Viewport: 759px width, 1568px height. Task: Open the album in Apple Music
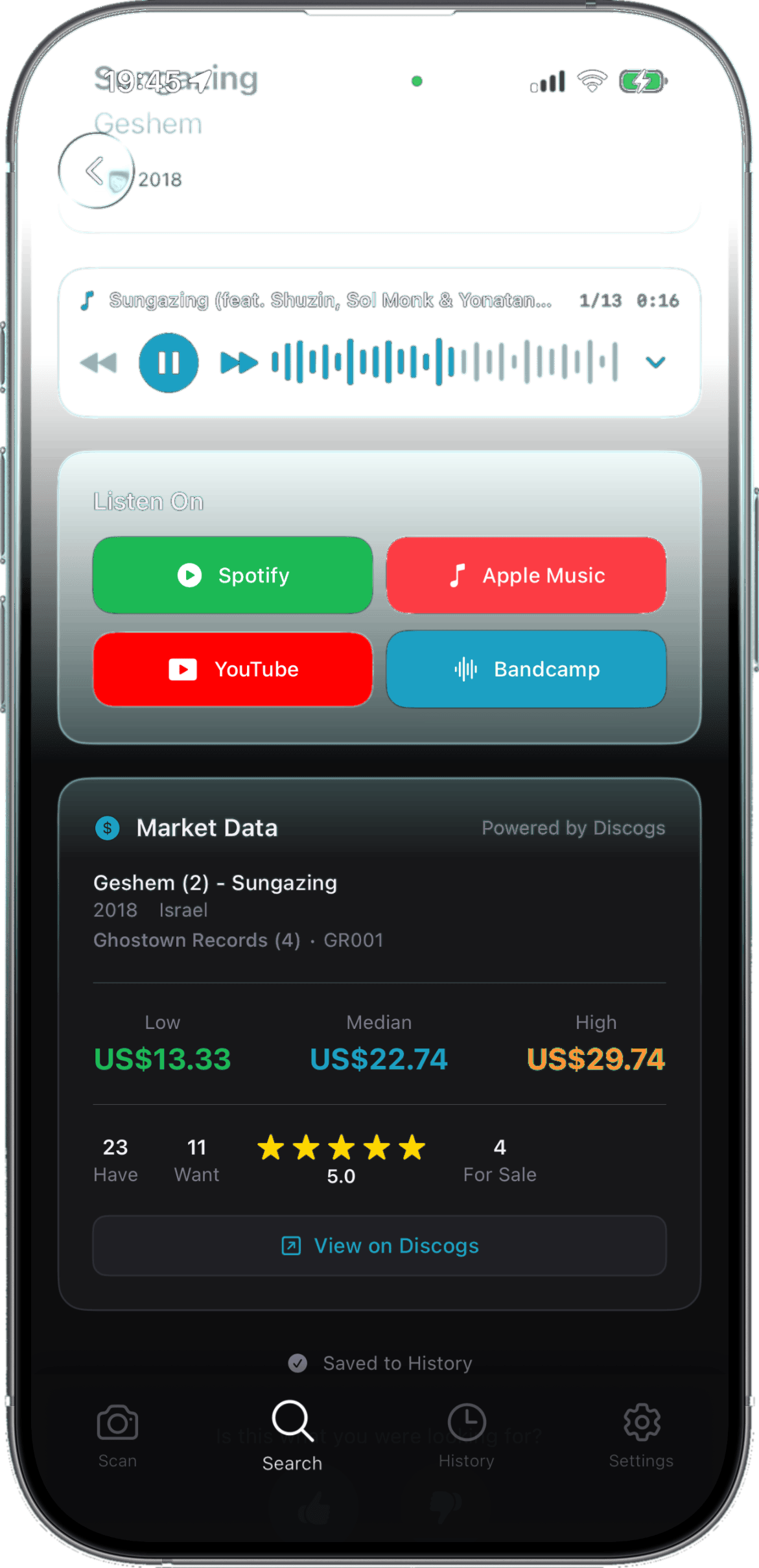(x=526, y=575)
